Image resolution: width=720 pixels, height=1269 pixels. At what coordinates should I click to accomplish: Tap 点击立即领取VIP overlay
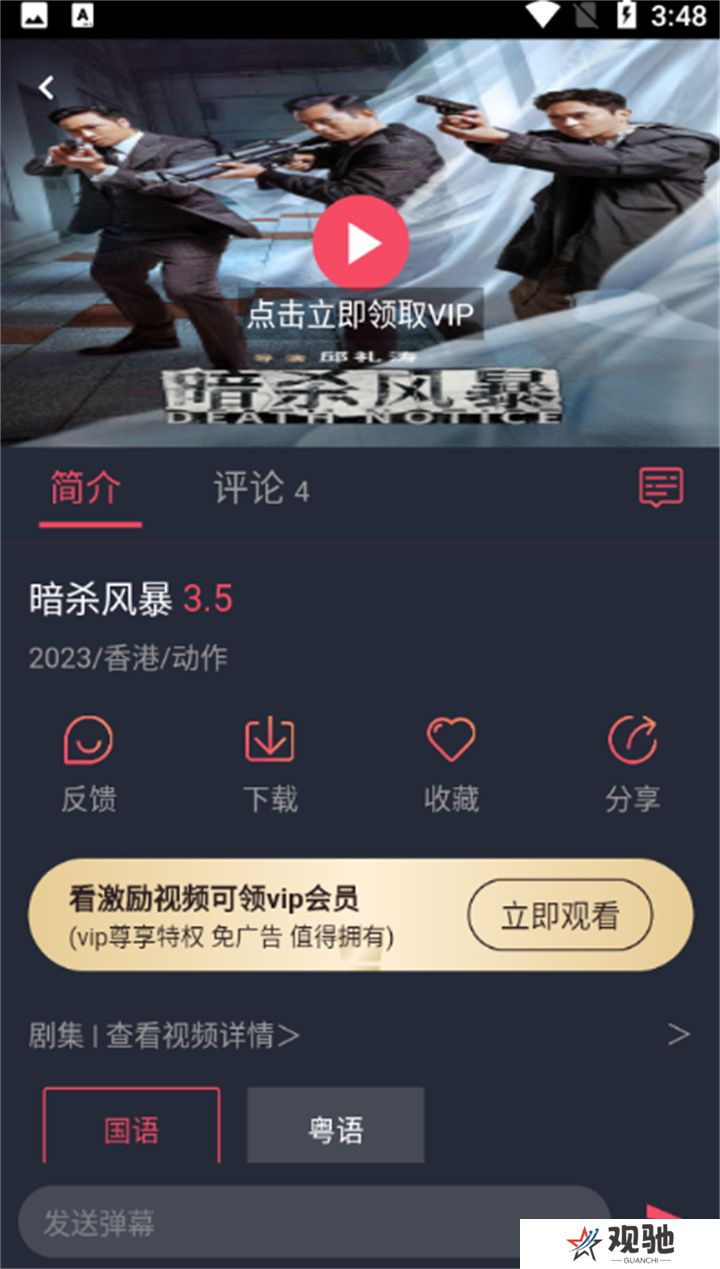point(360,315)
